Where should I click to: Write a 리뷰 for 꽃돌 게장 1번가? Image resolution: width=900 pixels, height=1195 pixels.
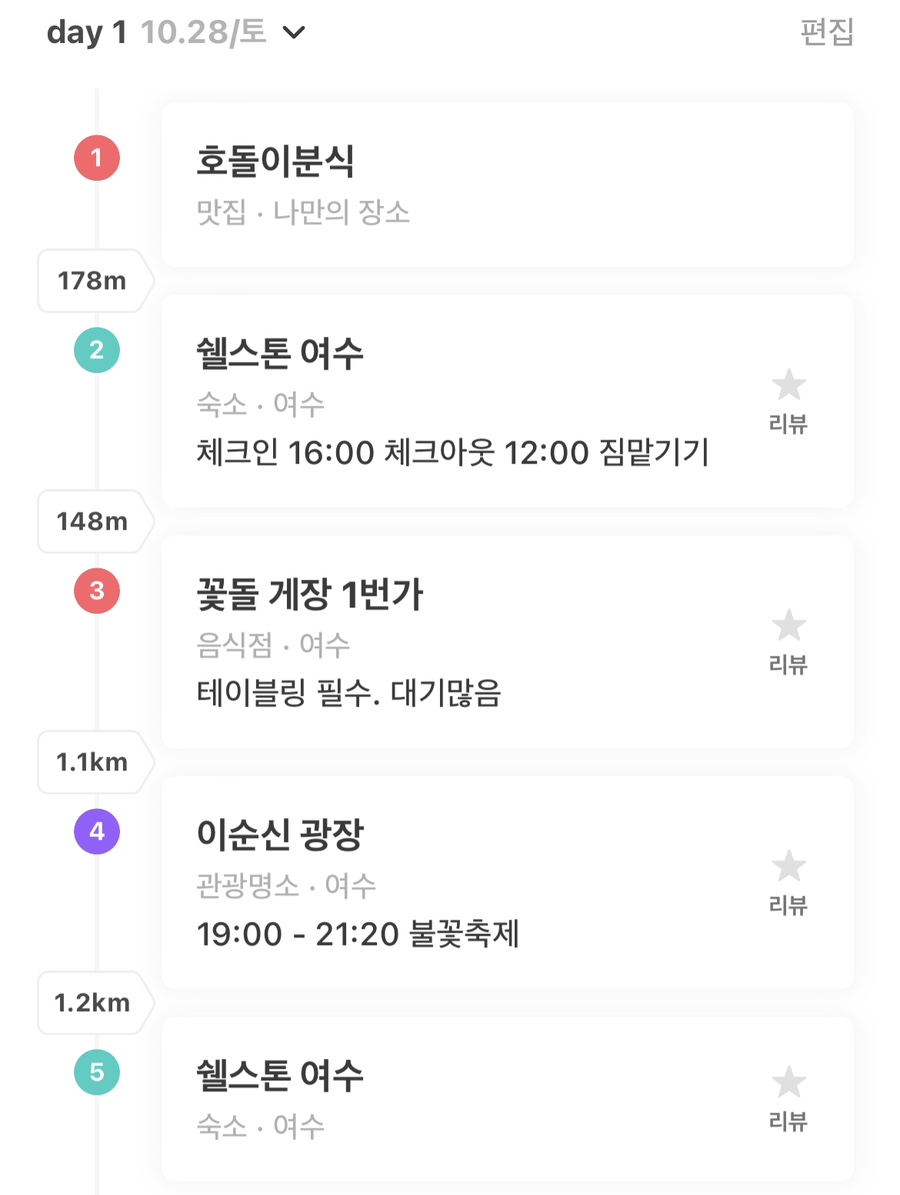[788, 641]
